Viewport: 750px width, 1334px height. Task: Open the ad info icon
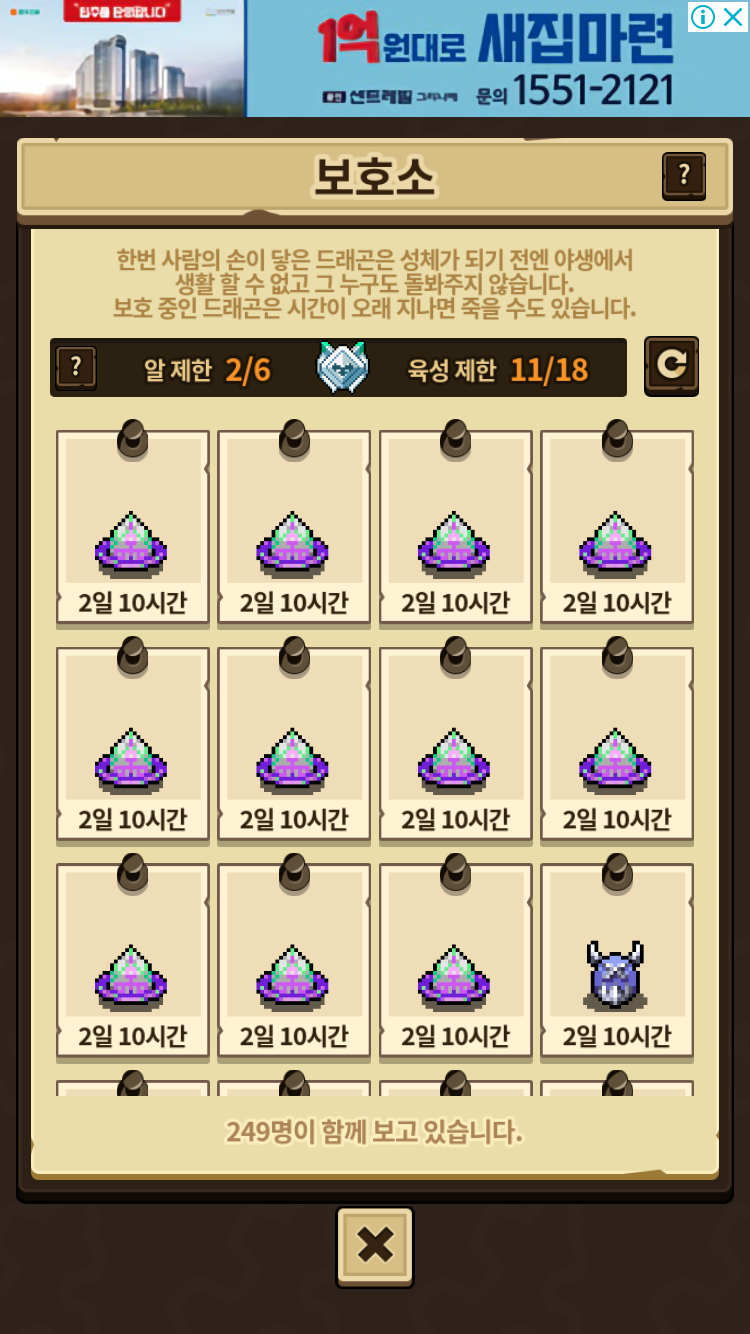click(704, 16)
